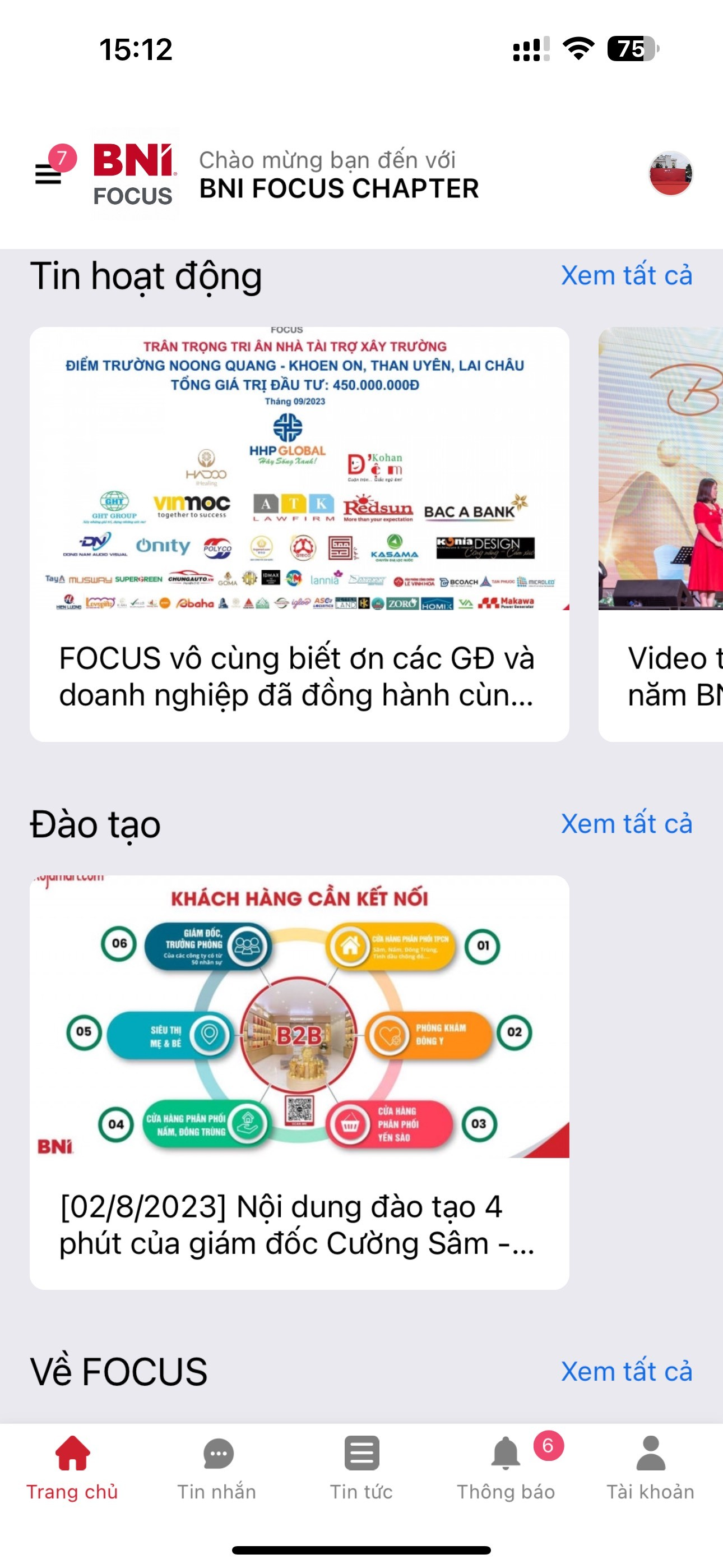723x1568 pixels.
Task: View all items in Về FOCUS
Action: click(626, 1371)
